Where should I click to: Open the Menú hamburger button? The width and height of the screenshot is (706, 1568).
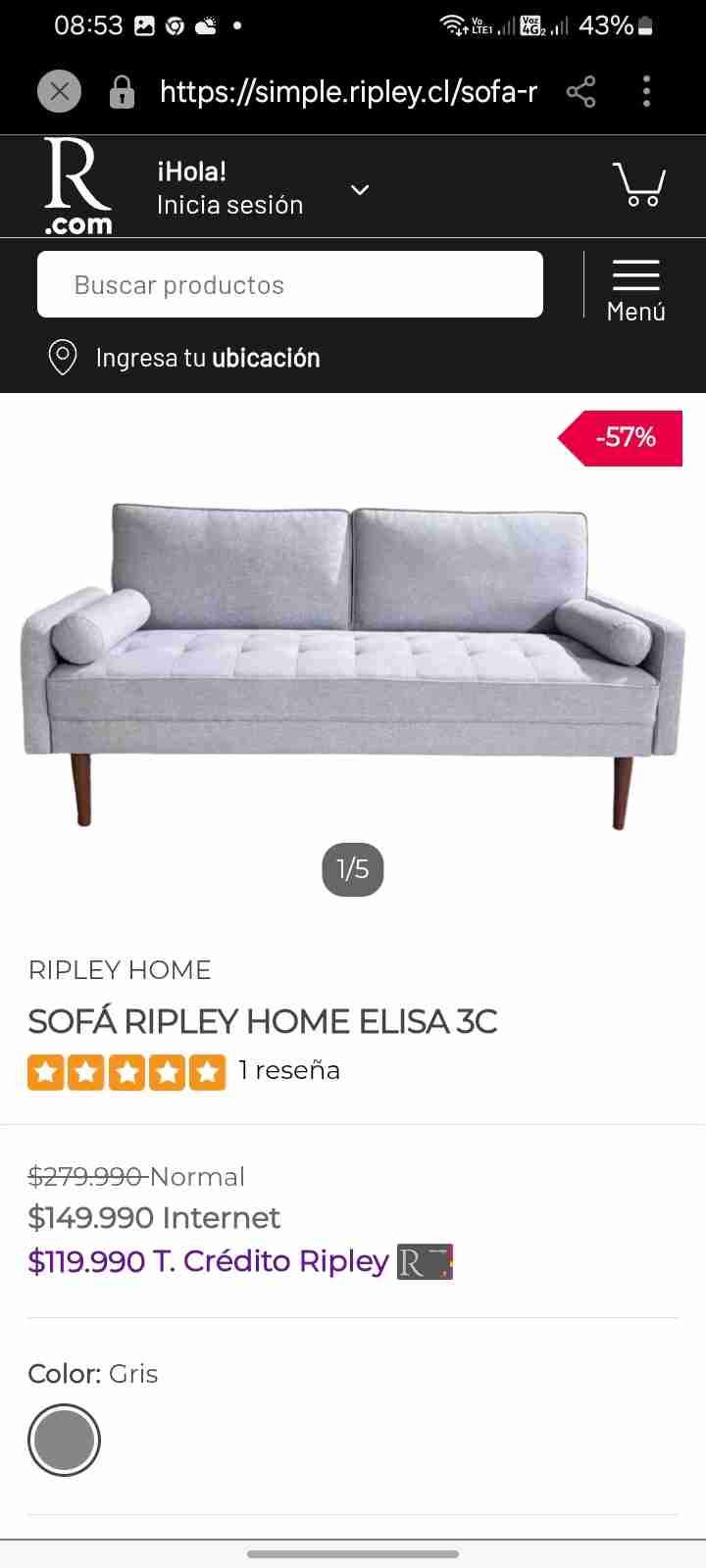635,289
